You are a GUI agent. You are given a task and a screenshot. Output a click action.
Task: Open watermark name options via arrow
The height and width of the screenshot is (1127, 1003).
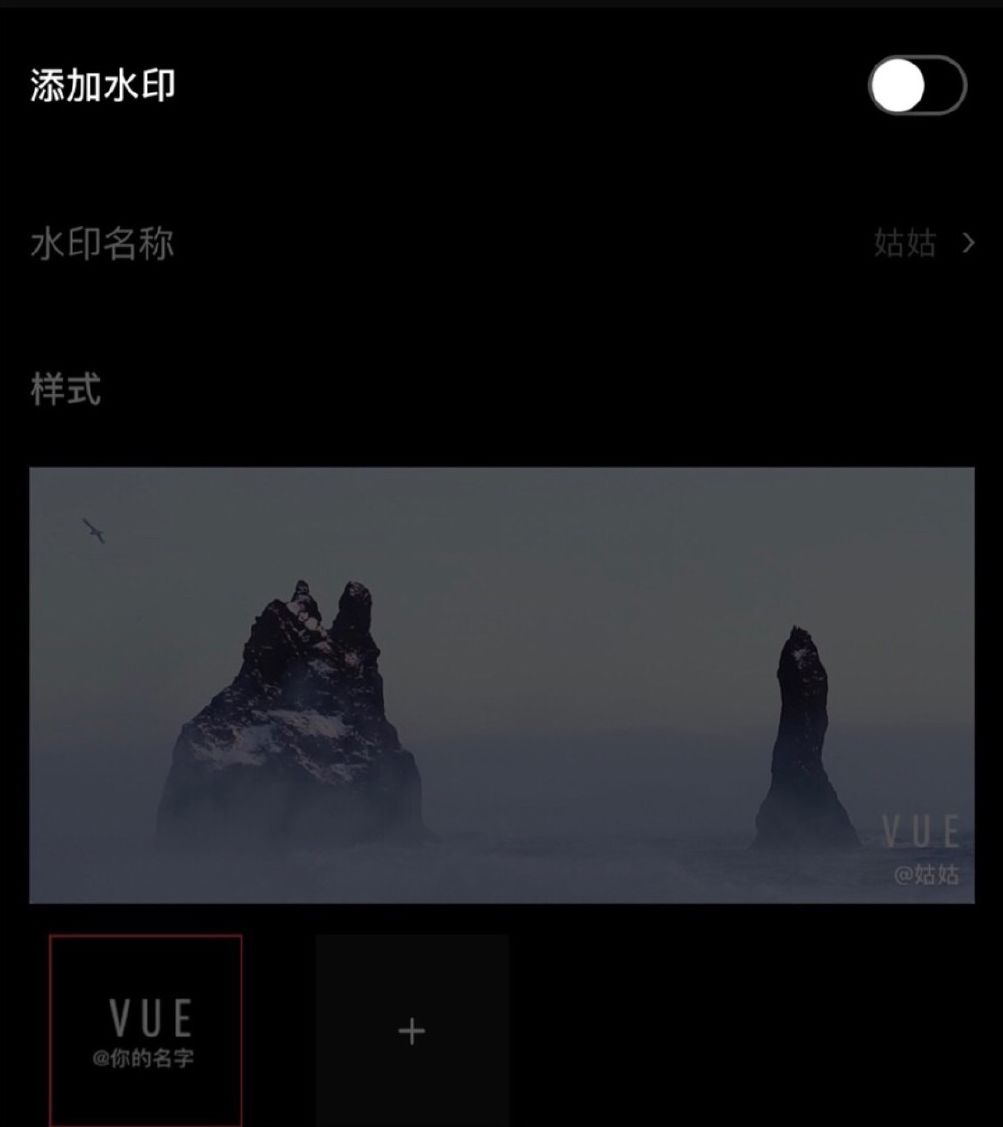coord(967,244)
